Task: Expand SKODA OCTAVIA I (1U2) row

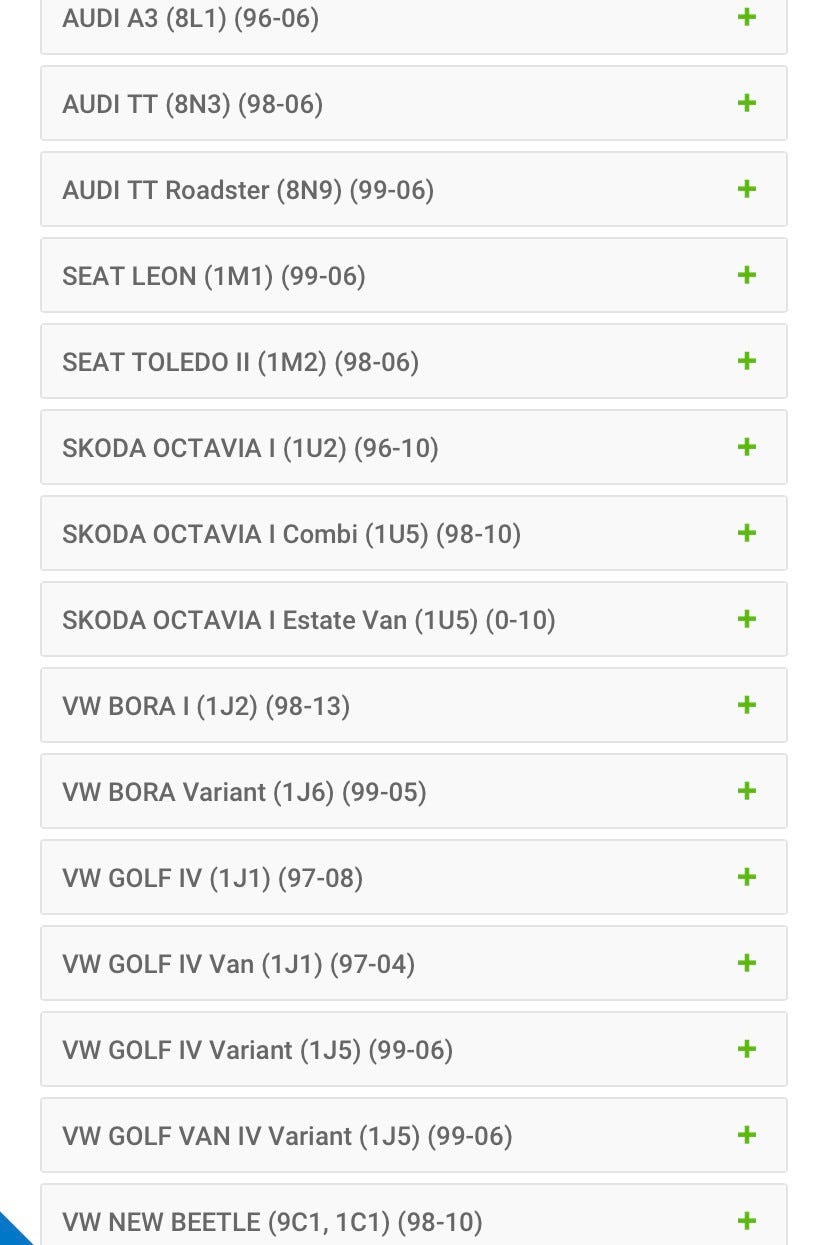Action: pos(746,447)
